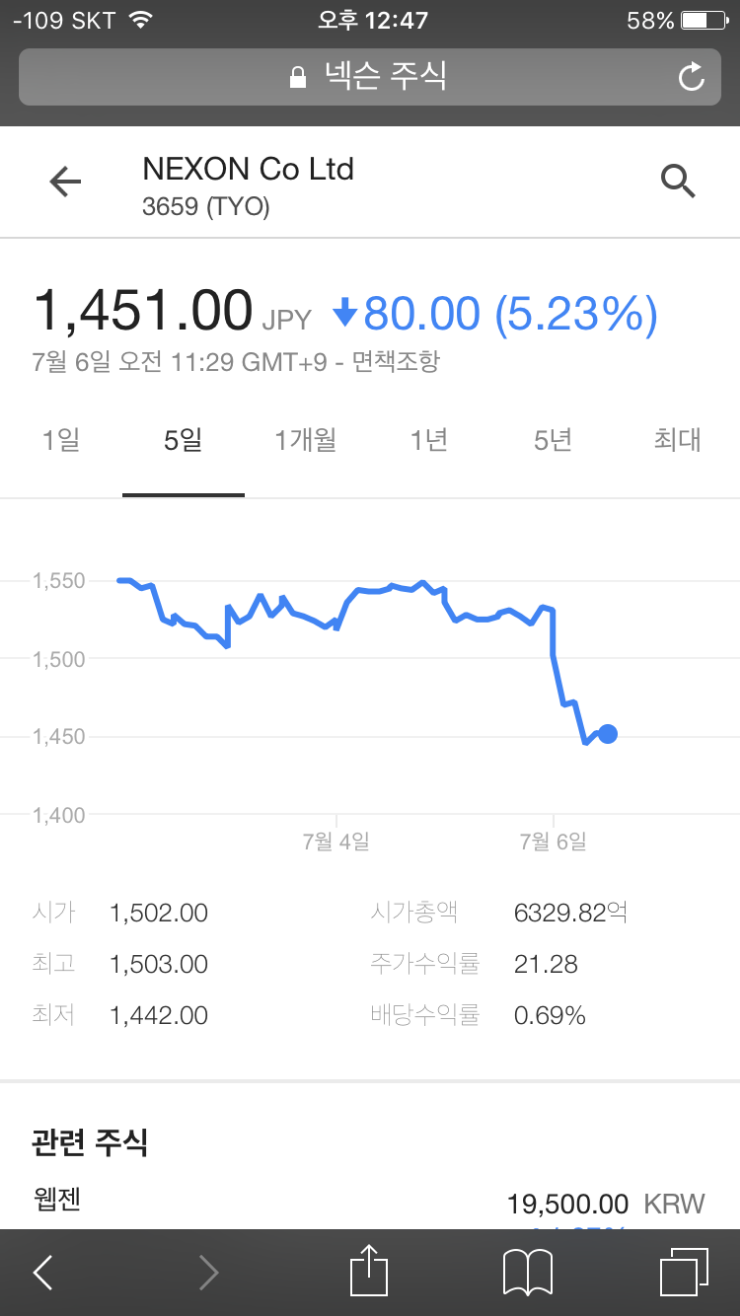Tap the address bar showing 넥슨 주식
This screenshot has height=1316, width=740.
click(x=369, y=77)
